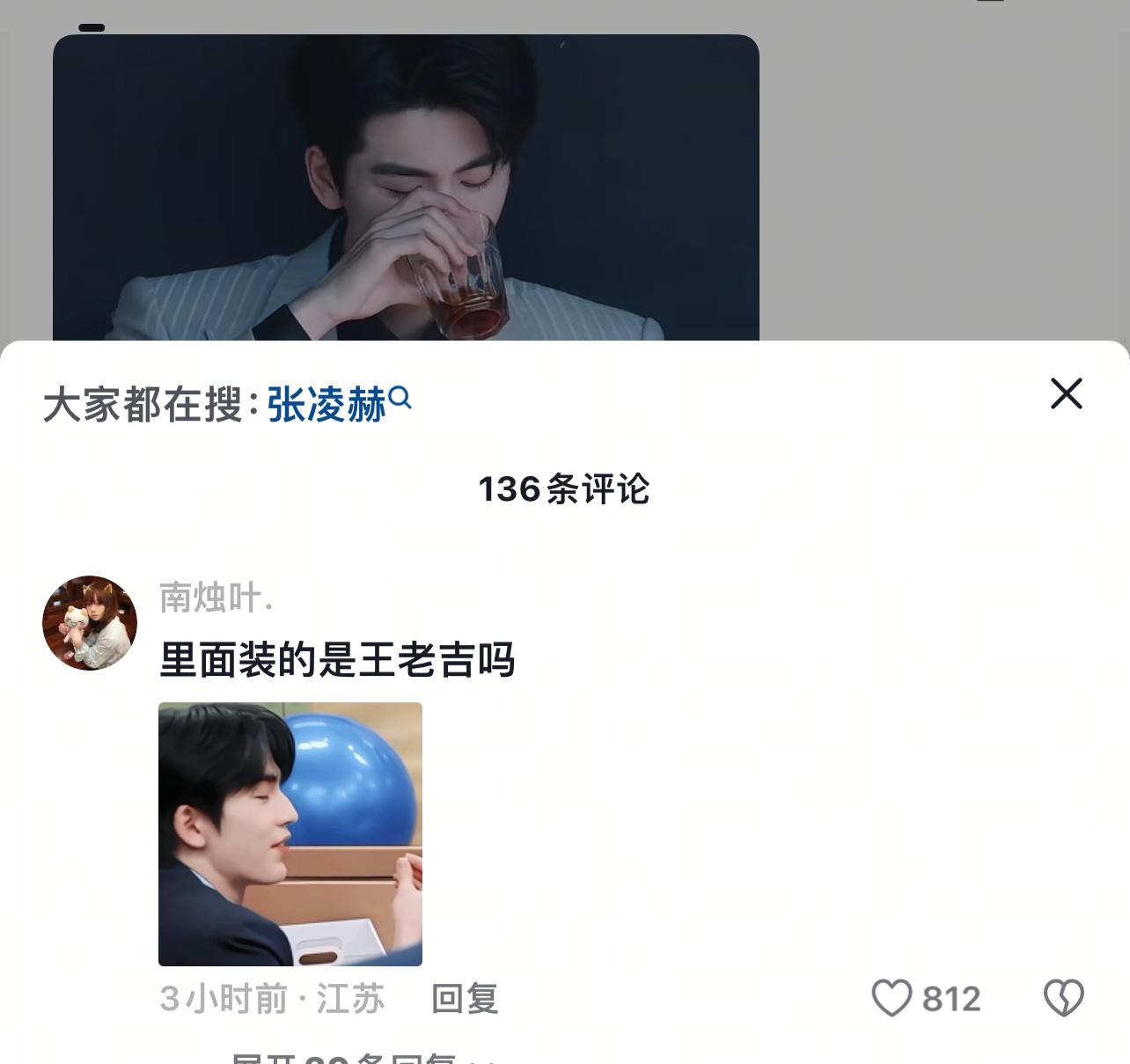Like 南烛叶's comment
Viewport: 1130px width, 1064px height.
tap(892, 999)
